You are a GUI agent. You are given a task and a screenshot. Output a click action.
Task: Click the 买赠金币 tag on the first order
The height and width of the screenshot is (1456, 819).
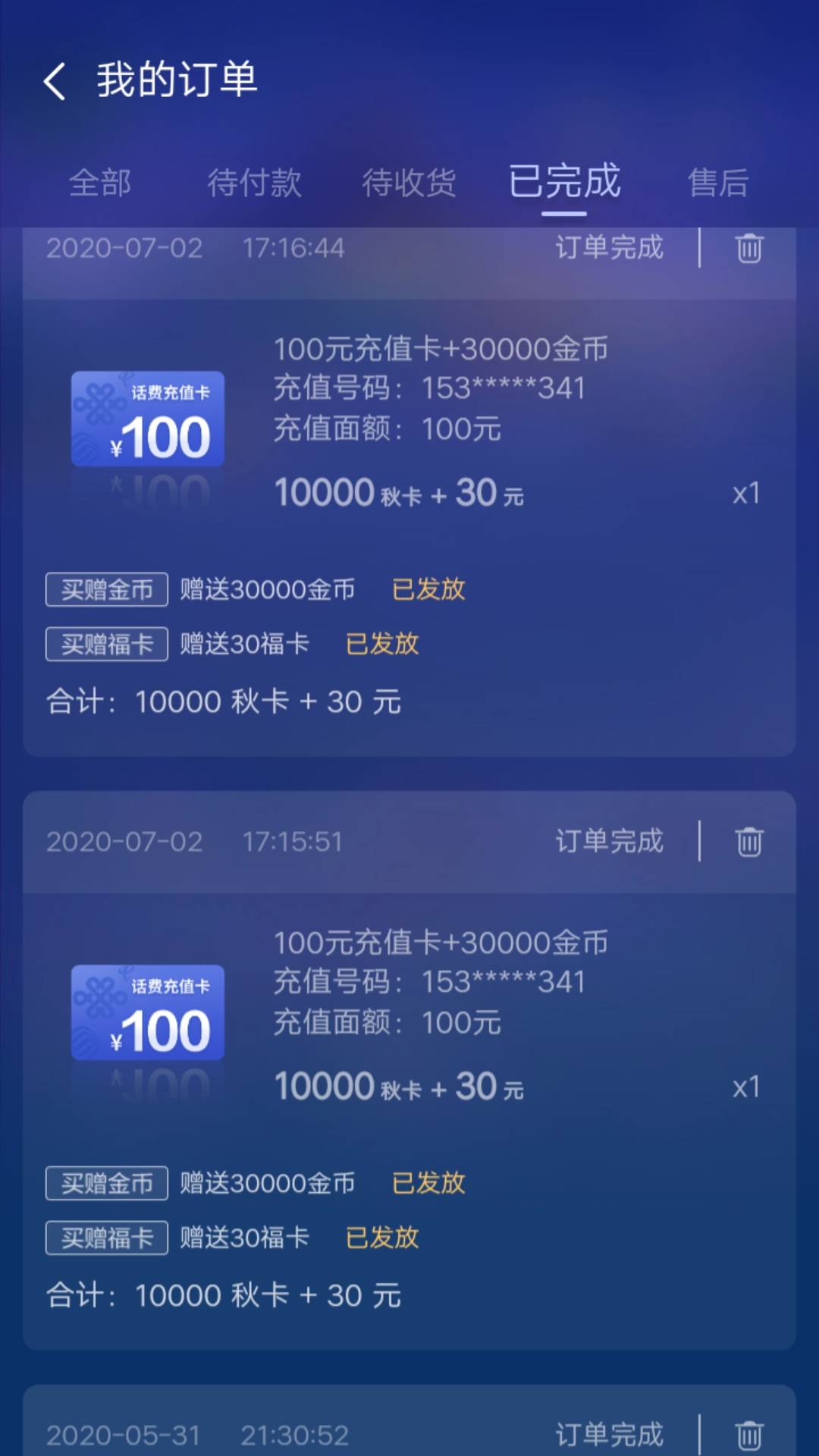tap(105, 589)
